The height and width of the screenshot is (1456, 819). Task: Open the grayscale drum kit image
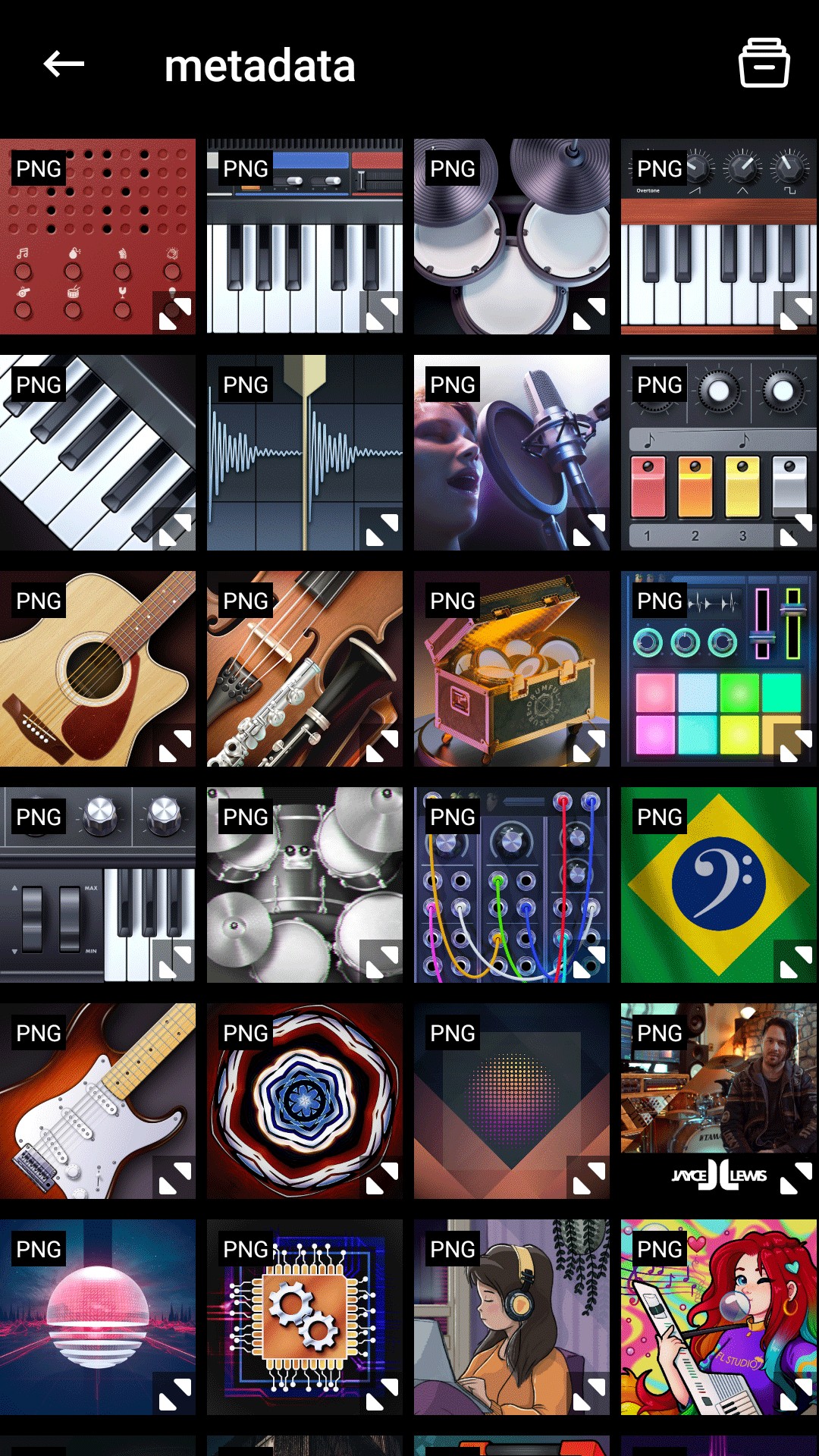point(305,885)
